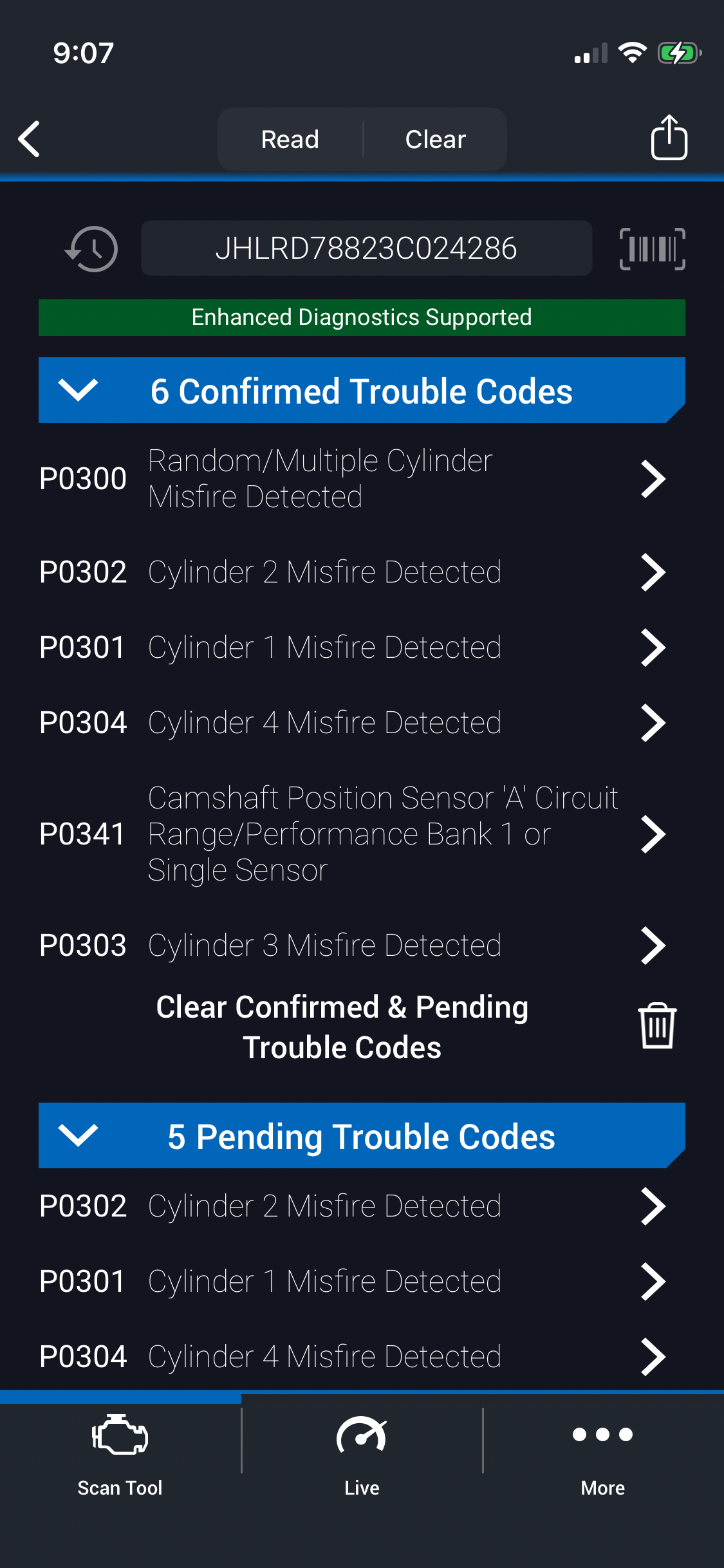This screenshot has width=724, height=1568.
Task: View code P0303 Cylinder 3 Misfire details
Action: click(x=353, y=946)
